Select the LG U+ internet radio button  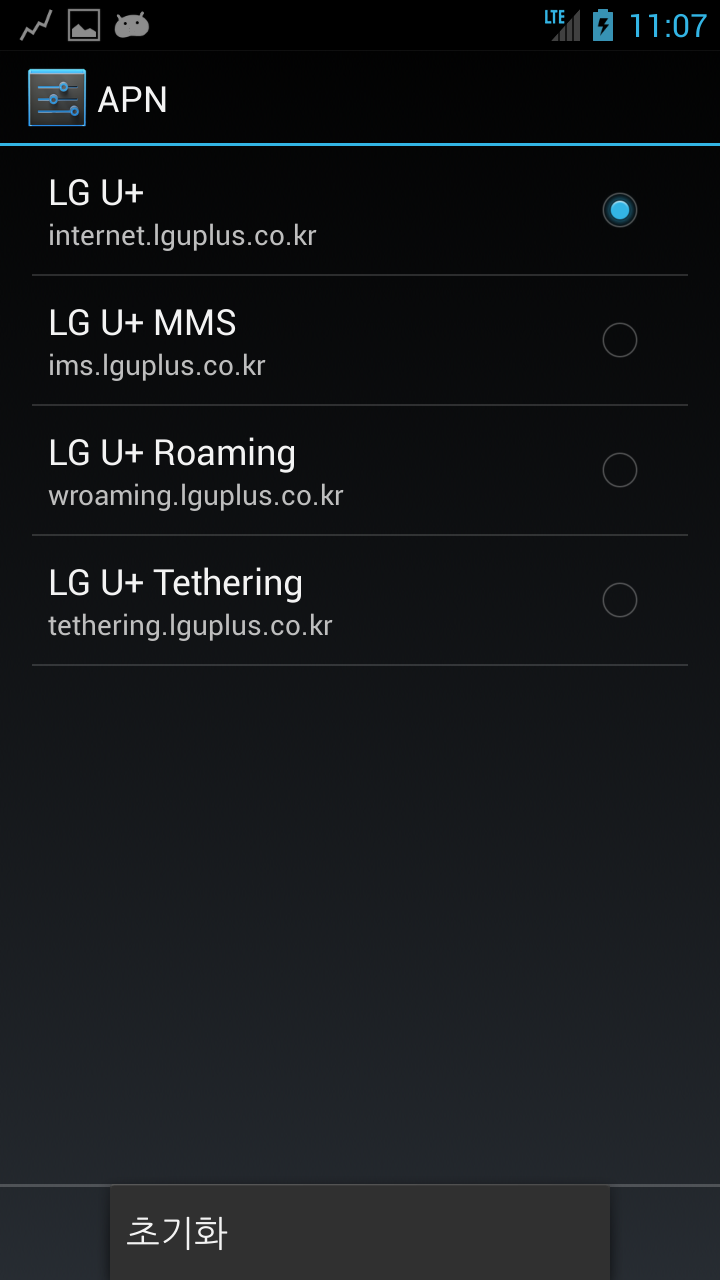[x=620, y=210]
